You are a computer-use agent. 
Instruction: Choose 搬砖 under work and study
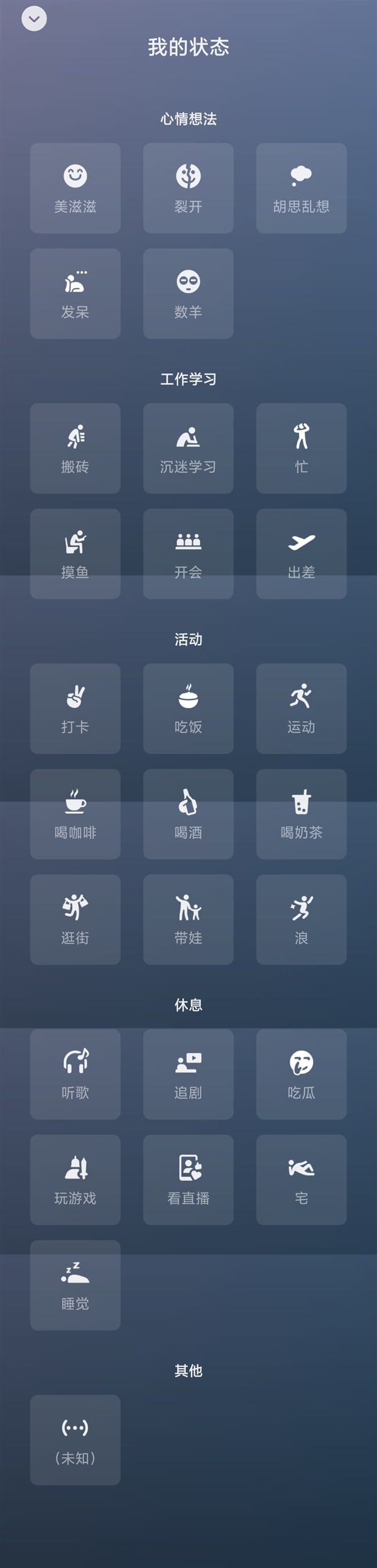tap(75, 448)
